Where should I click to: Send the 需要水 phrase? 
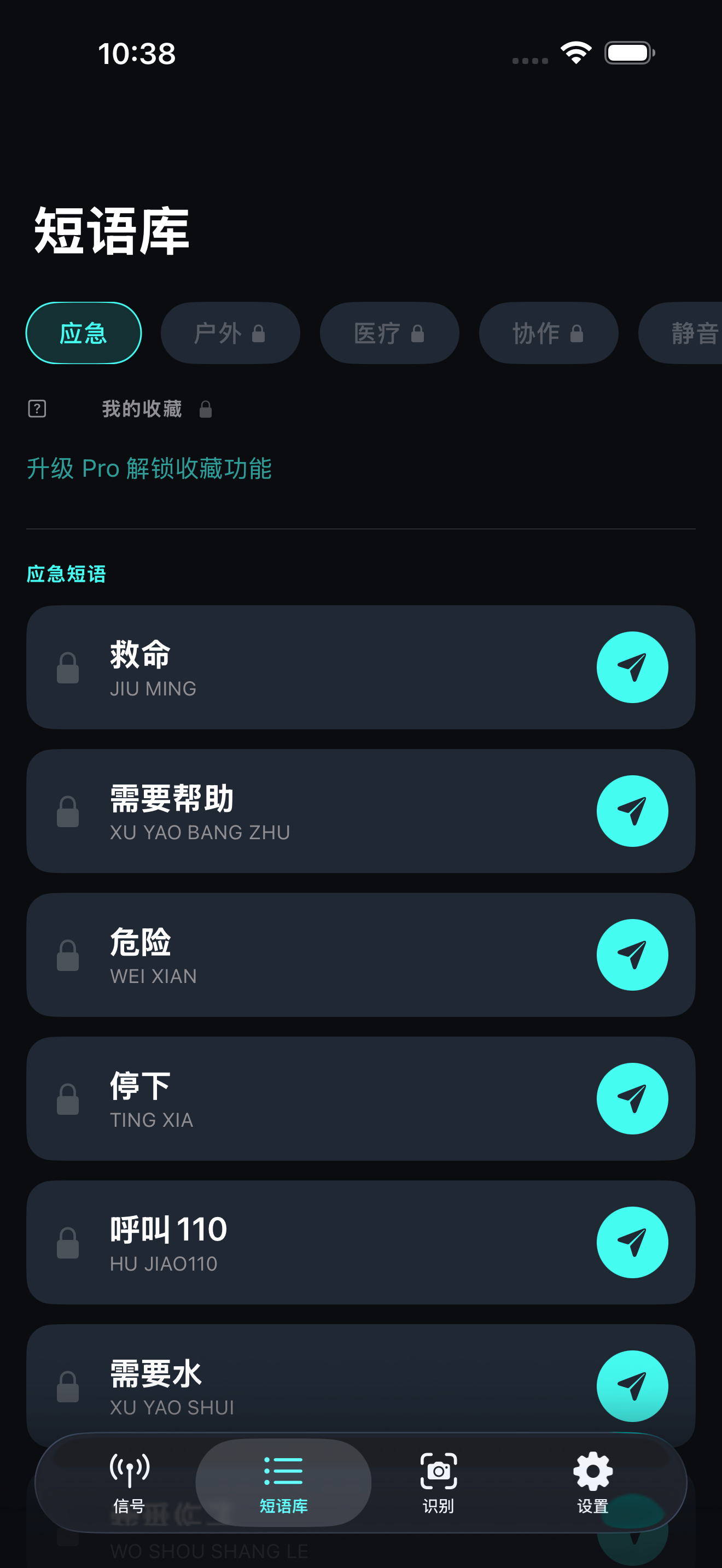(632, 1385)
